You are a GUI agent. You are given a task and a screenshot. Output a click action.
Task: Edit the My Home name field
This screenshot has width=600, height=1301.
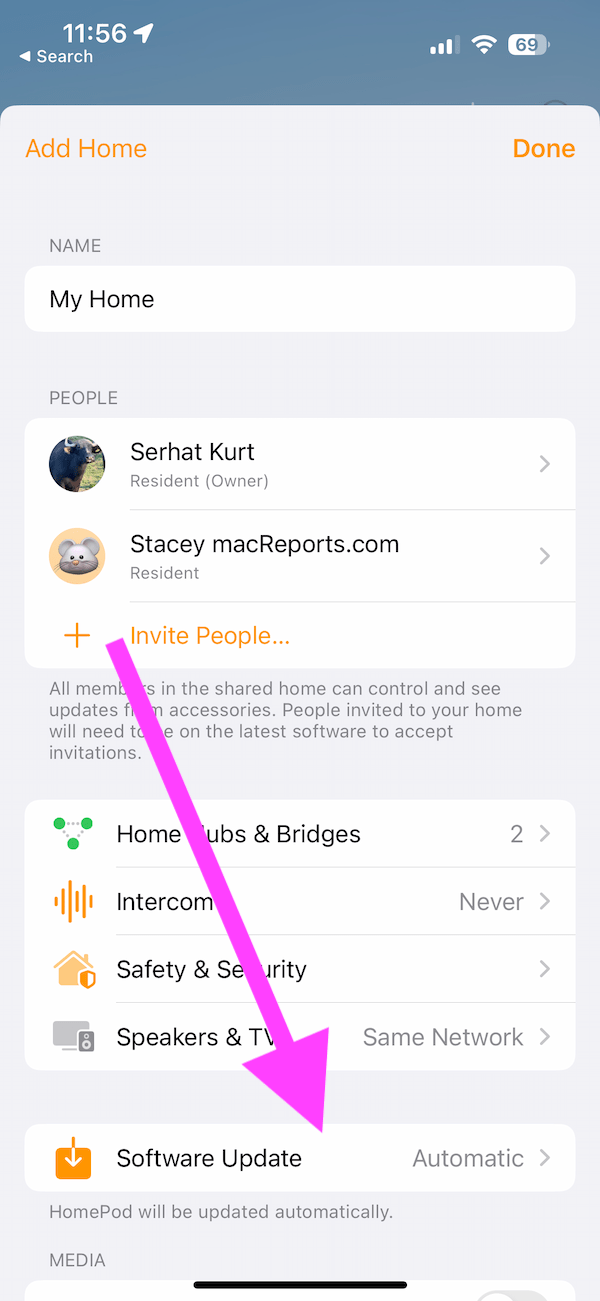pyautogui.click(x=300, y=299)
